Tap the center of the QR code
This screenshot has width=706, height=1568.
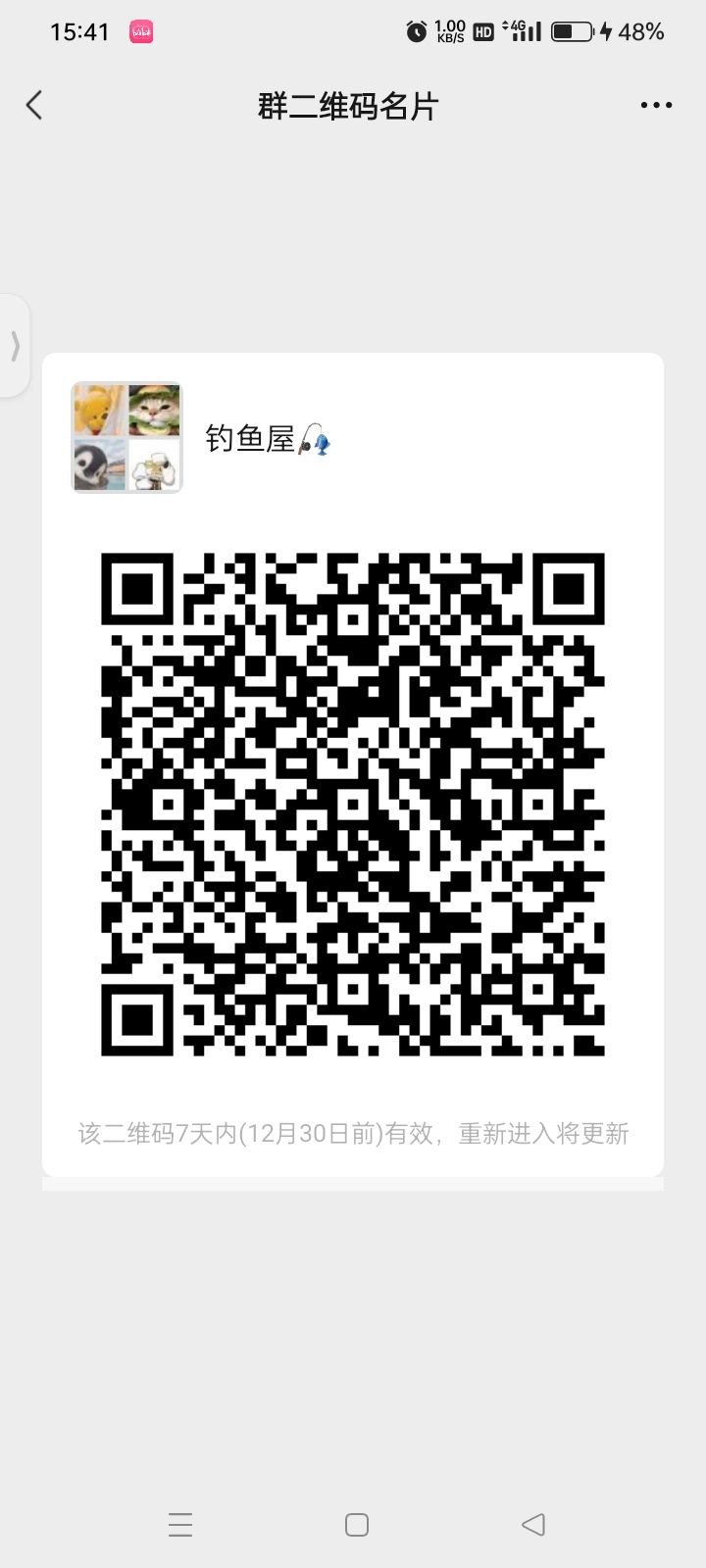[x=353, y=804]
